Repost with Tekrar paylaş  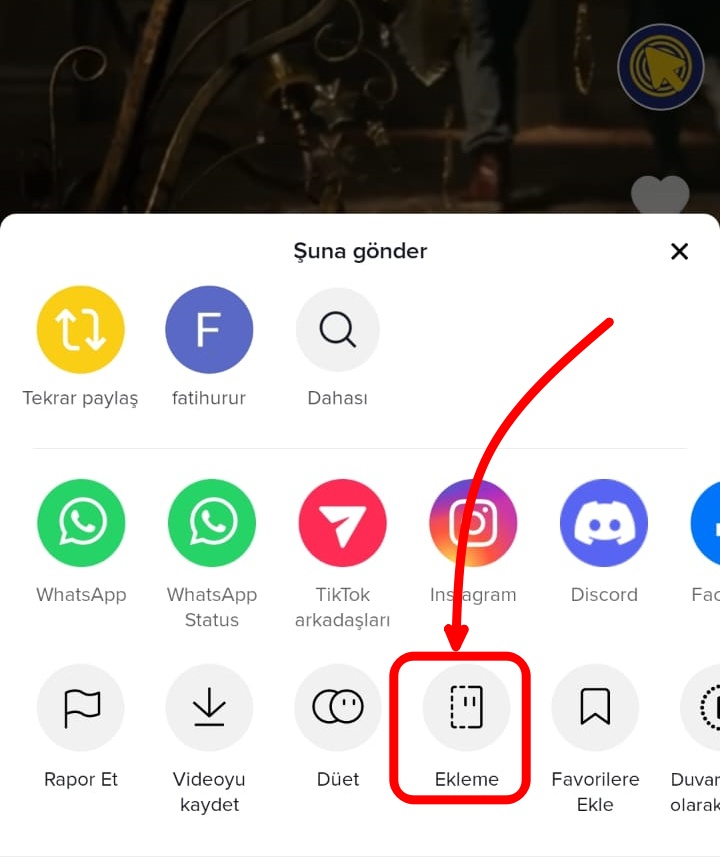coord(80,330)
